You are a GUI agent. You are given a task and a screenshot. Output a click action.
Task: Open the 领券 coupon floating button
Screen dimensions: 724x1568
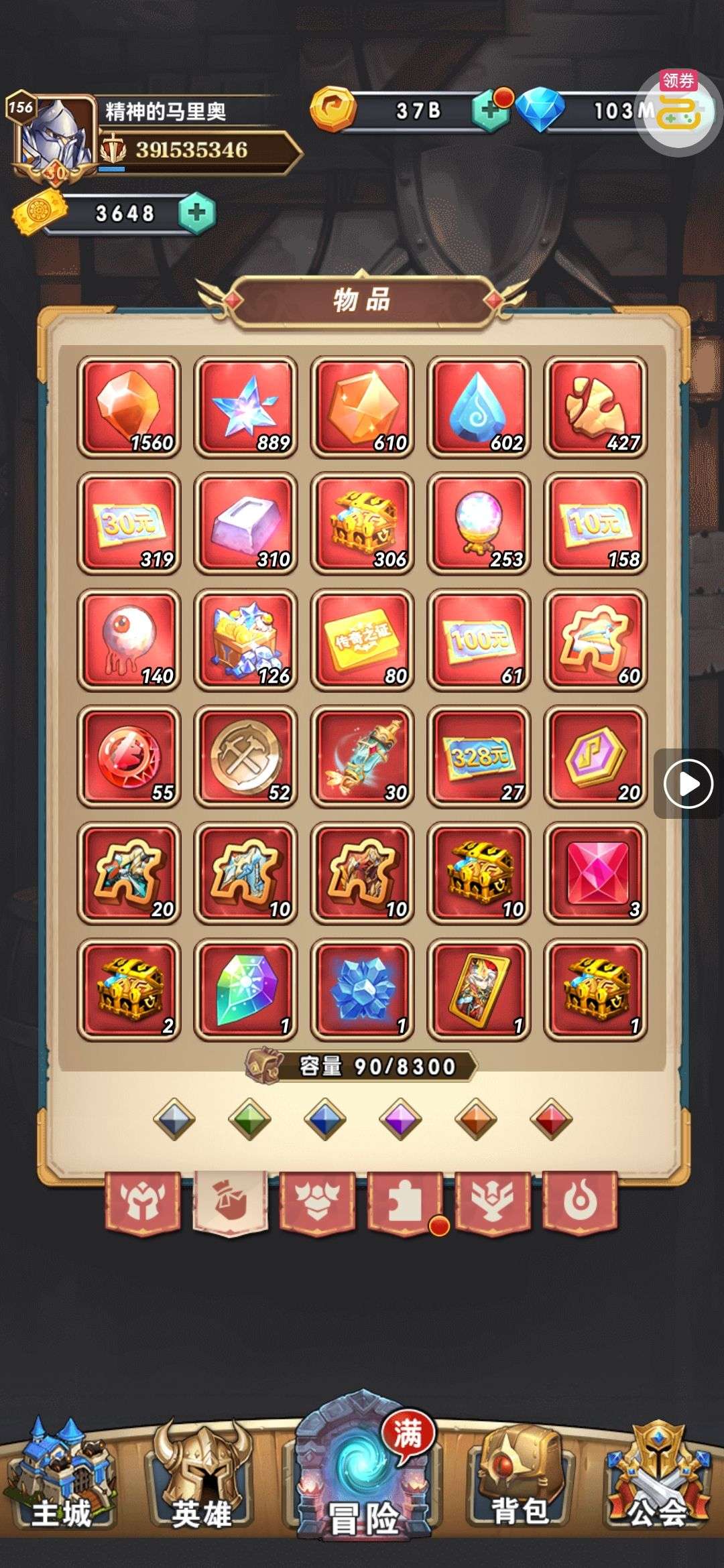coord(678,112)
